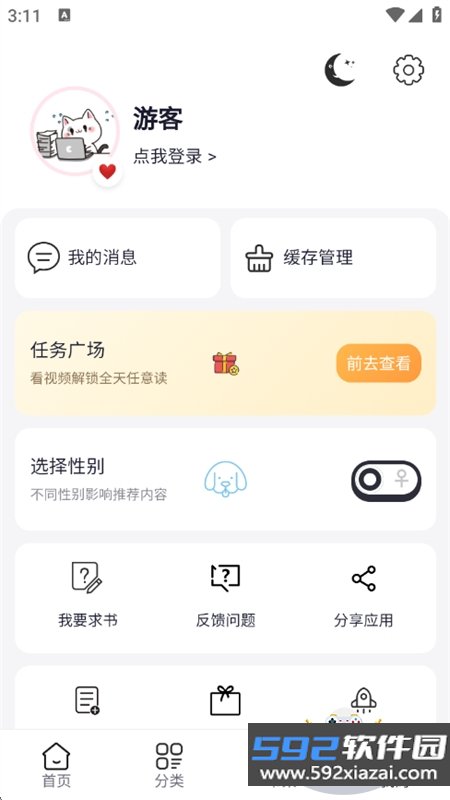
Task: Tap the cat profile avatar
Action: tap(76, 132)
